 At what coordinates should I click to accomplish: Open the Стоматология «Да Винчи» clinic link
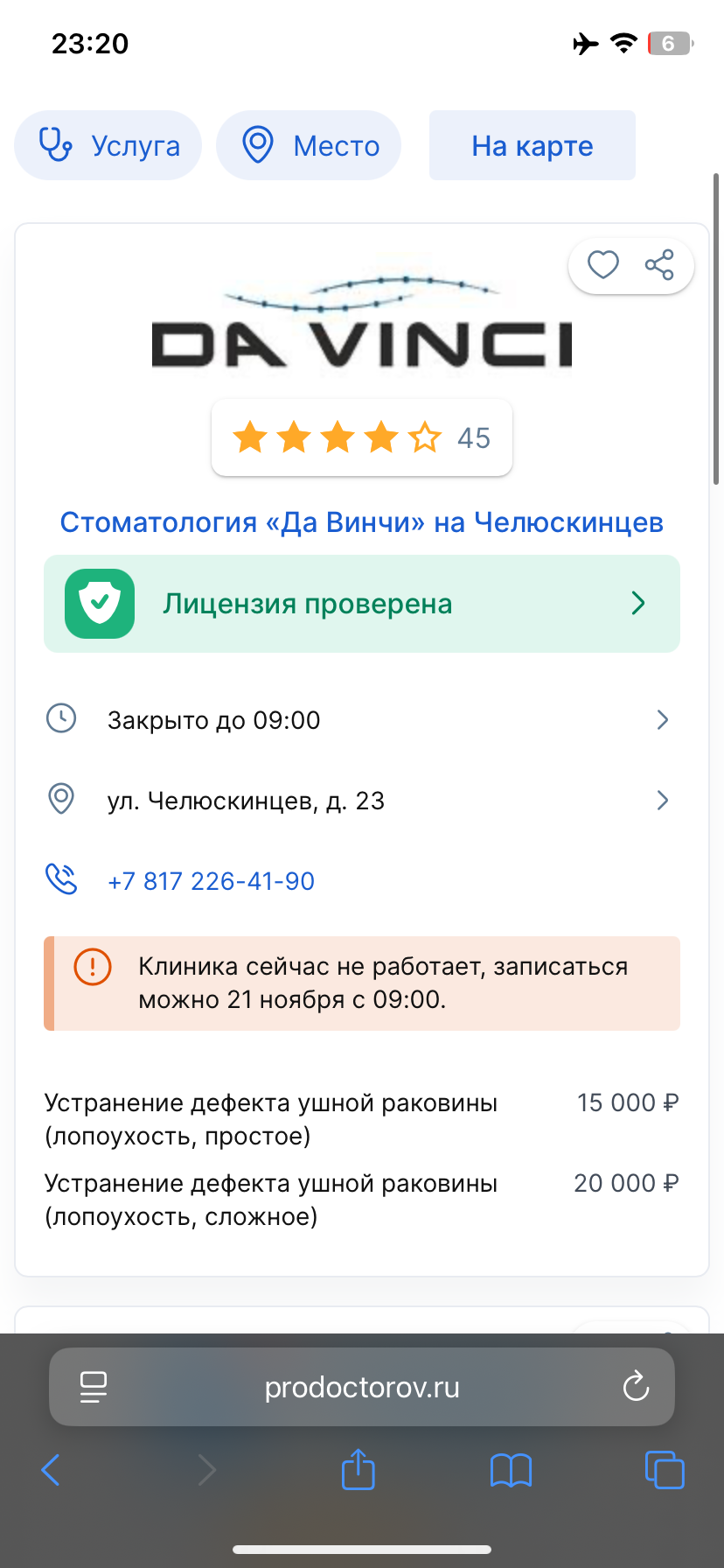coord(361,522)
